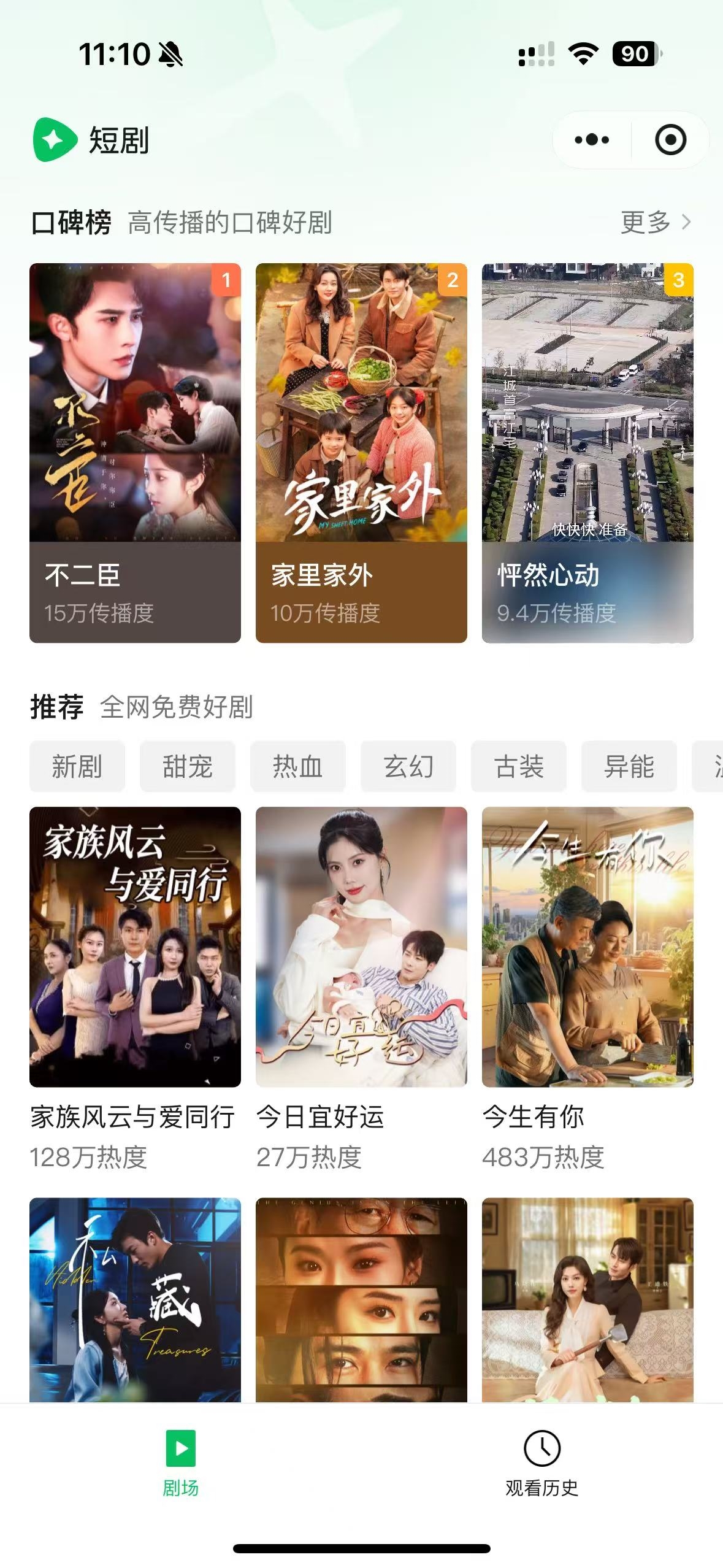Image resolution: width=723 pixels, height=1568 pixels.
Task: Filter by the 玄幻 genre
Action: 408,767
